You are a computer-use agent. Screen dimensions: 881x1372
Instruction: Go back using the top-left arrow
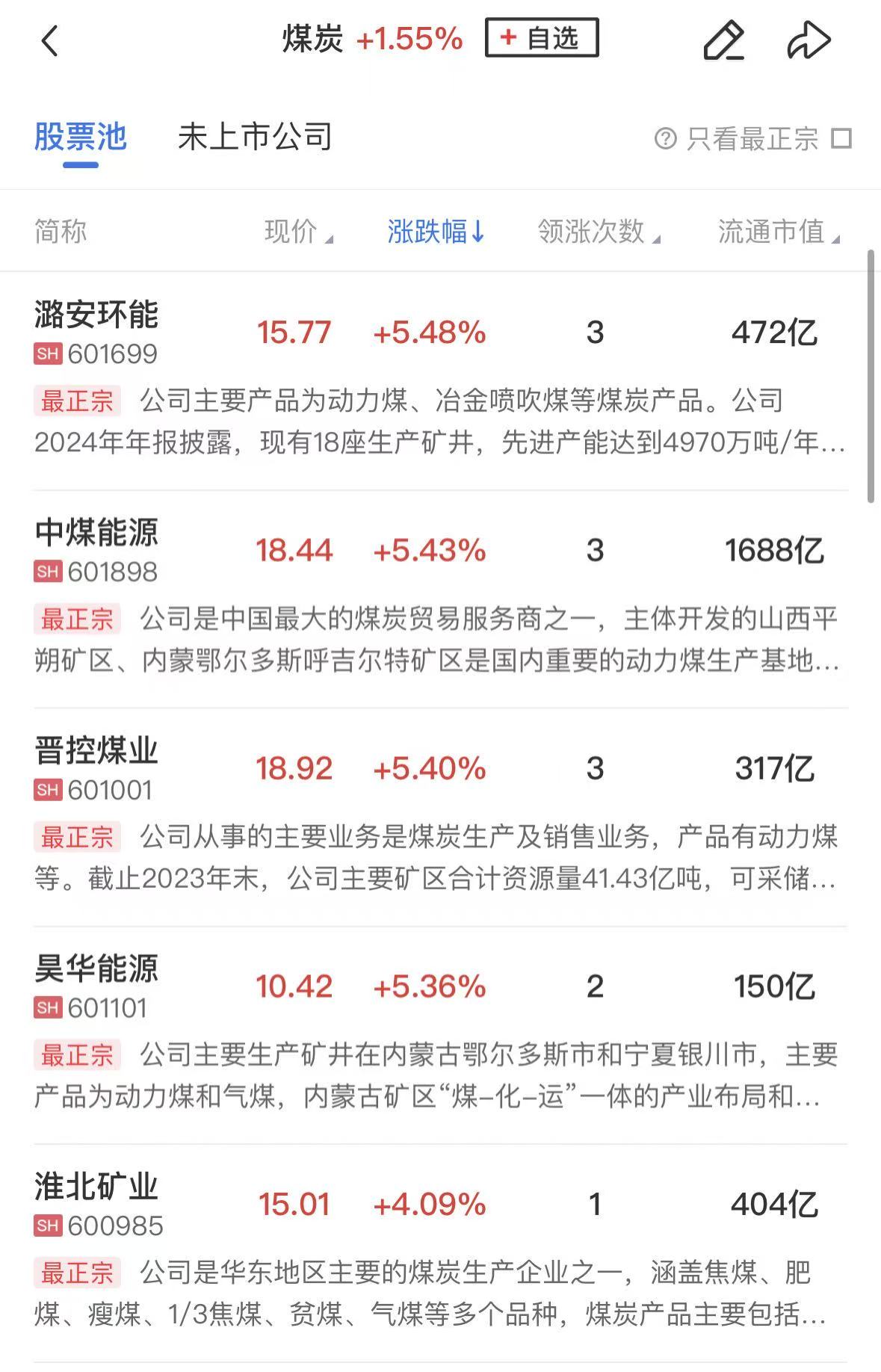(50, 41)
